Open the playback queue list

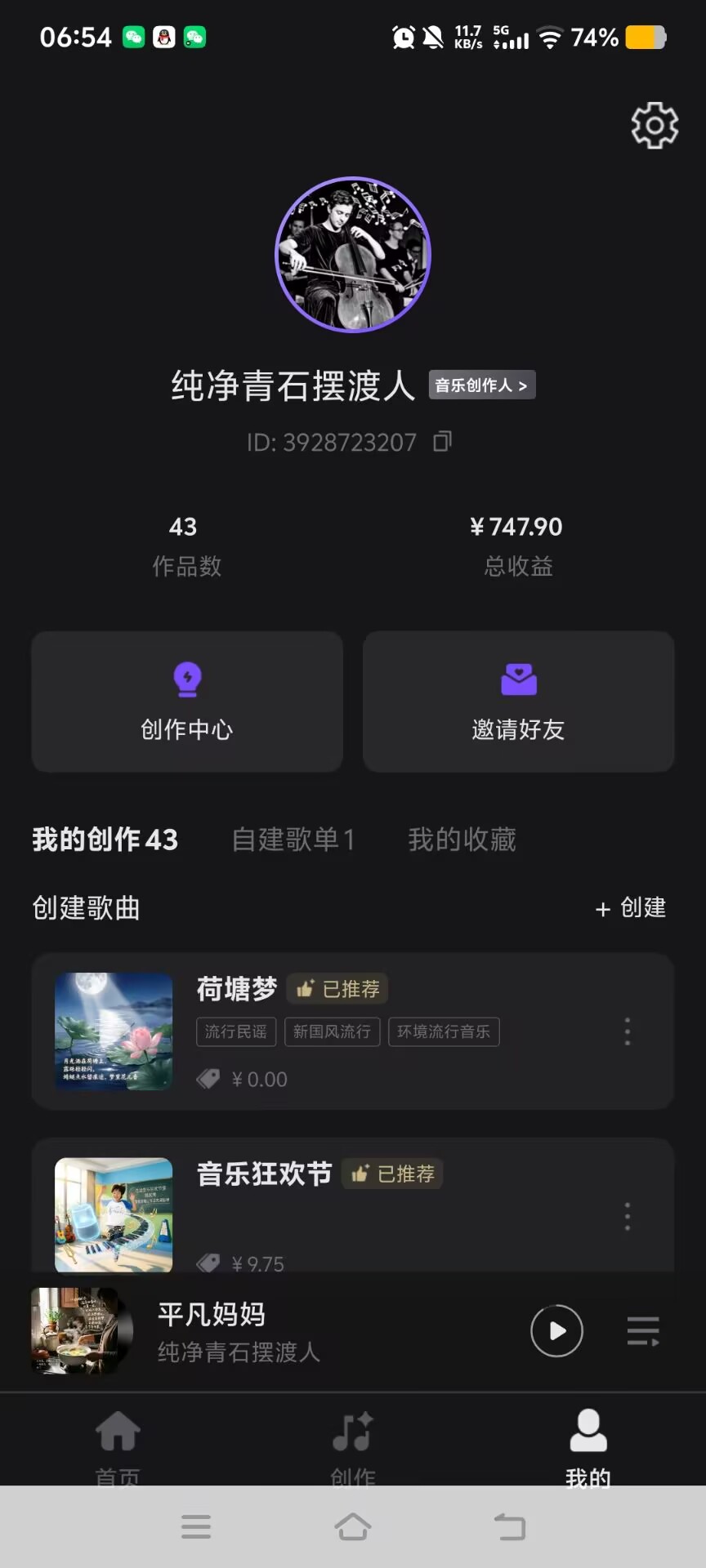(x=643, y=1331)
